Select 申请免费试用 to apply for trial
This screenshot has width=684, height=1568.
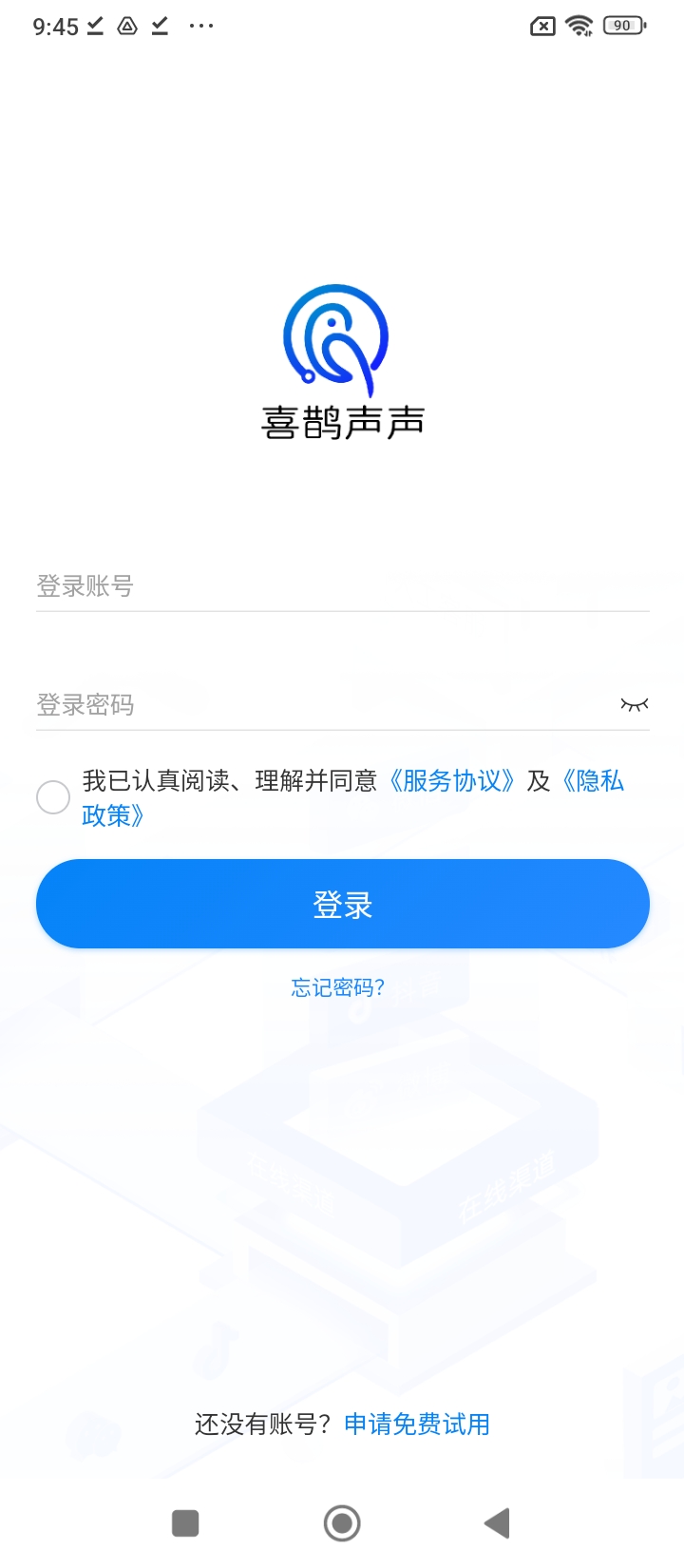[x=417, y=1425]
